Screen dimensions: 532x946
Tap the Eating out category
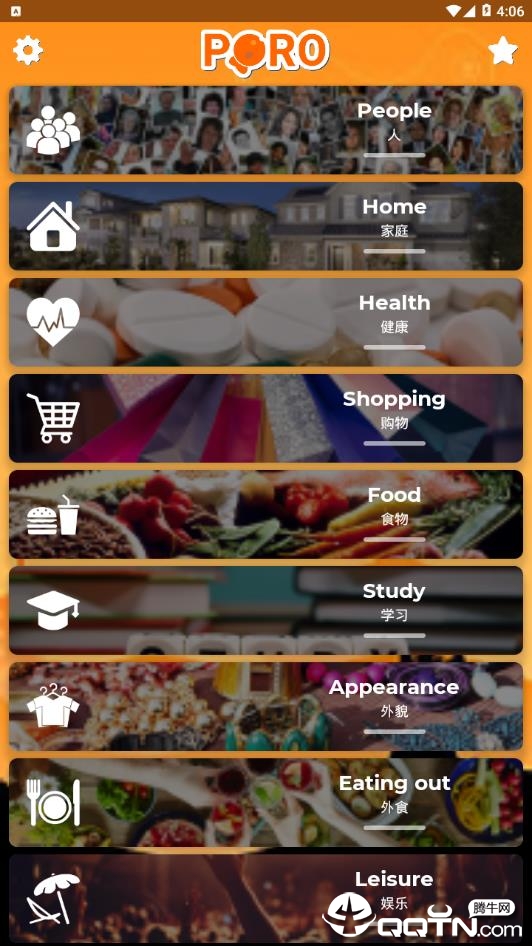[x=266, y=802]
